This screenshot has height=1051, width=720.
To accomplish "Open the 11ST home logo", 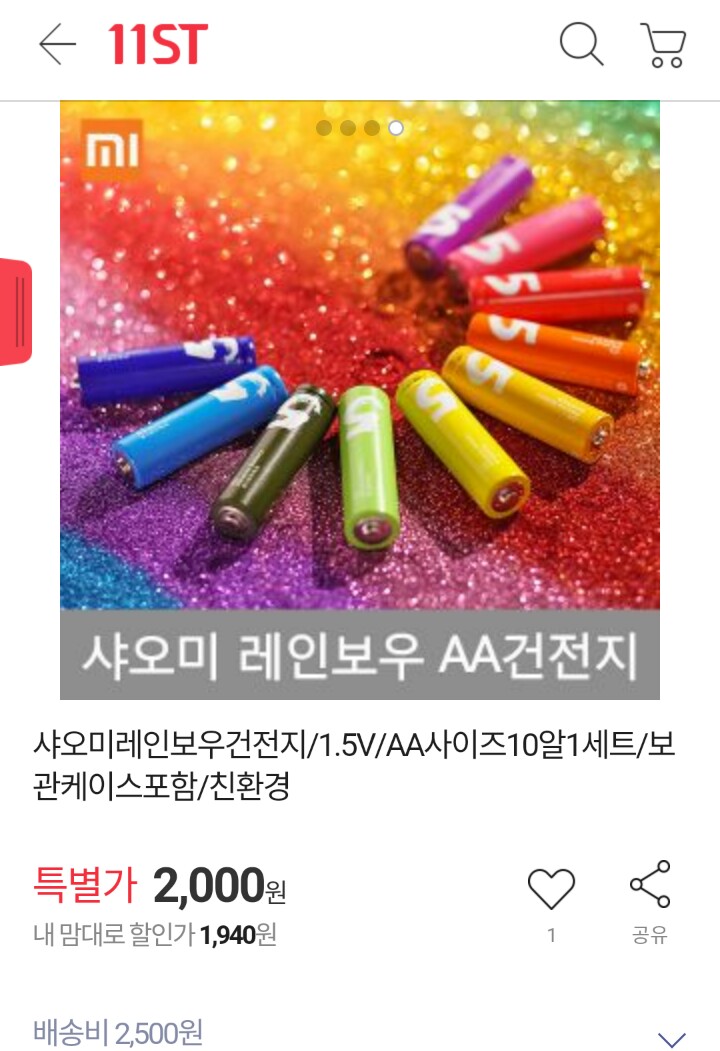I will point(158,45).
